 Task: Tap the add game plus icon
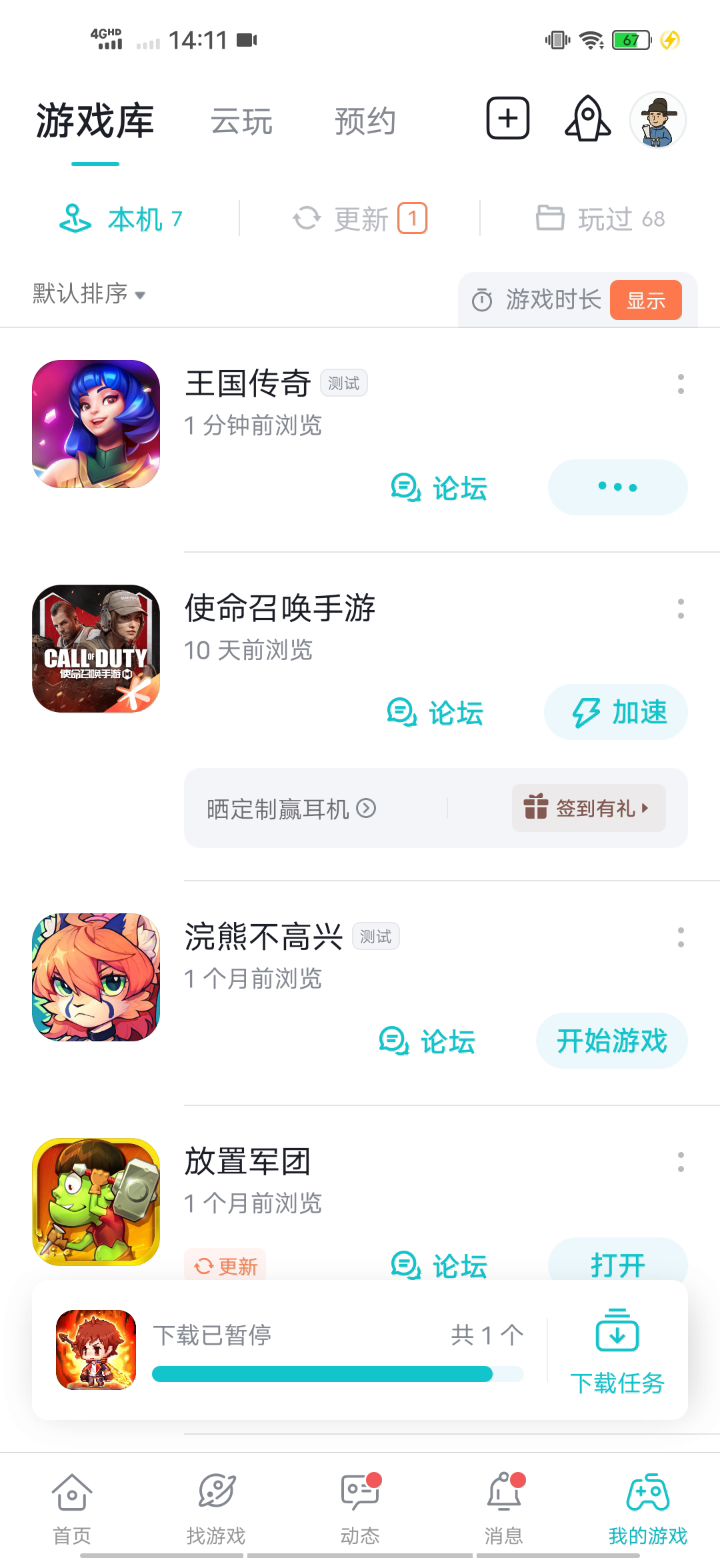(x=508, y=119)
